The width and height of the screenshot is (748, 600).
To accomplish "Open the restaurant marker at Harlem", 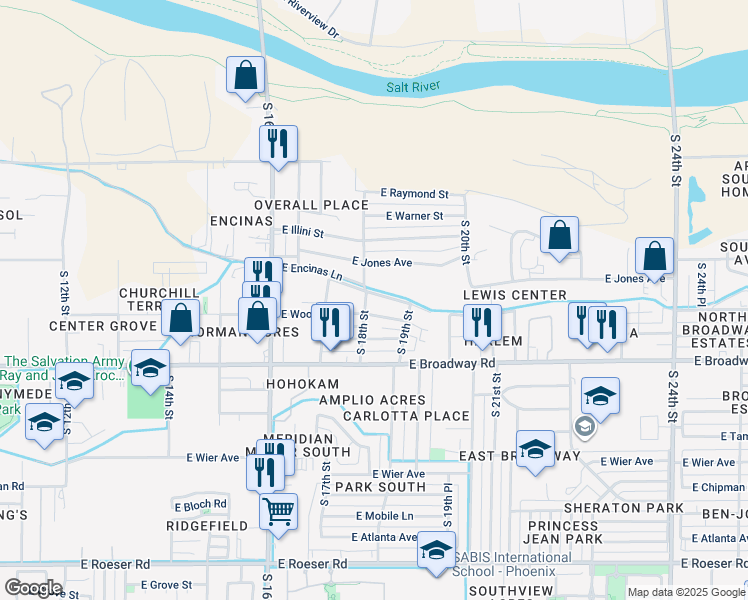I will click(x=482, y=323).
